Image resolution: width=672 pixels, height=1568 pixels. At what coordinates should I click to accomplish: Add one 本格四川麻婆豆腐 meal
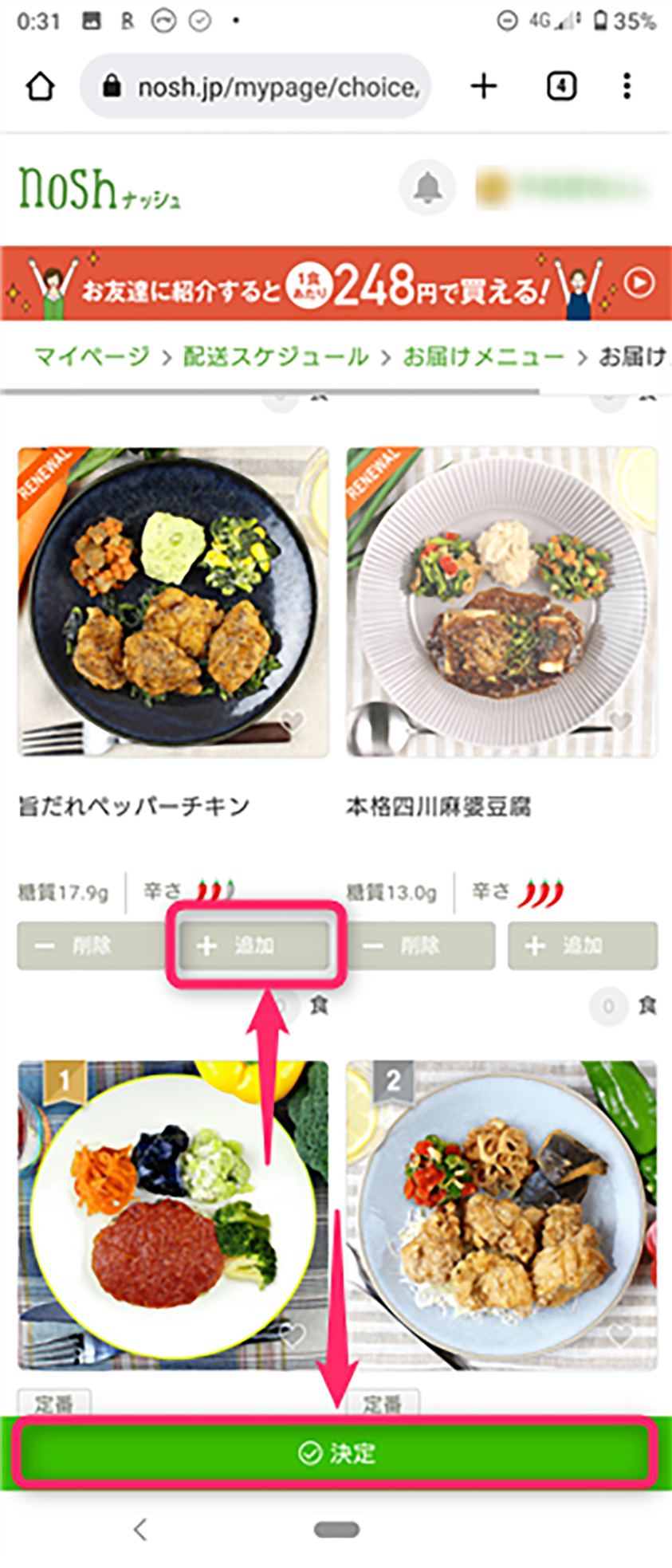point(582,945)
